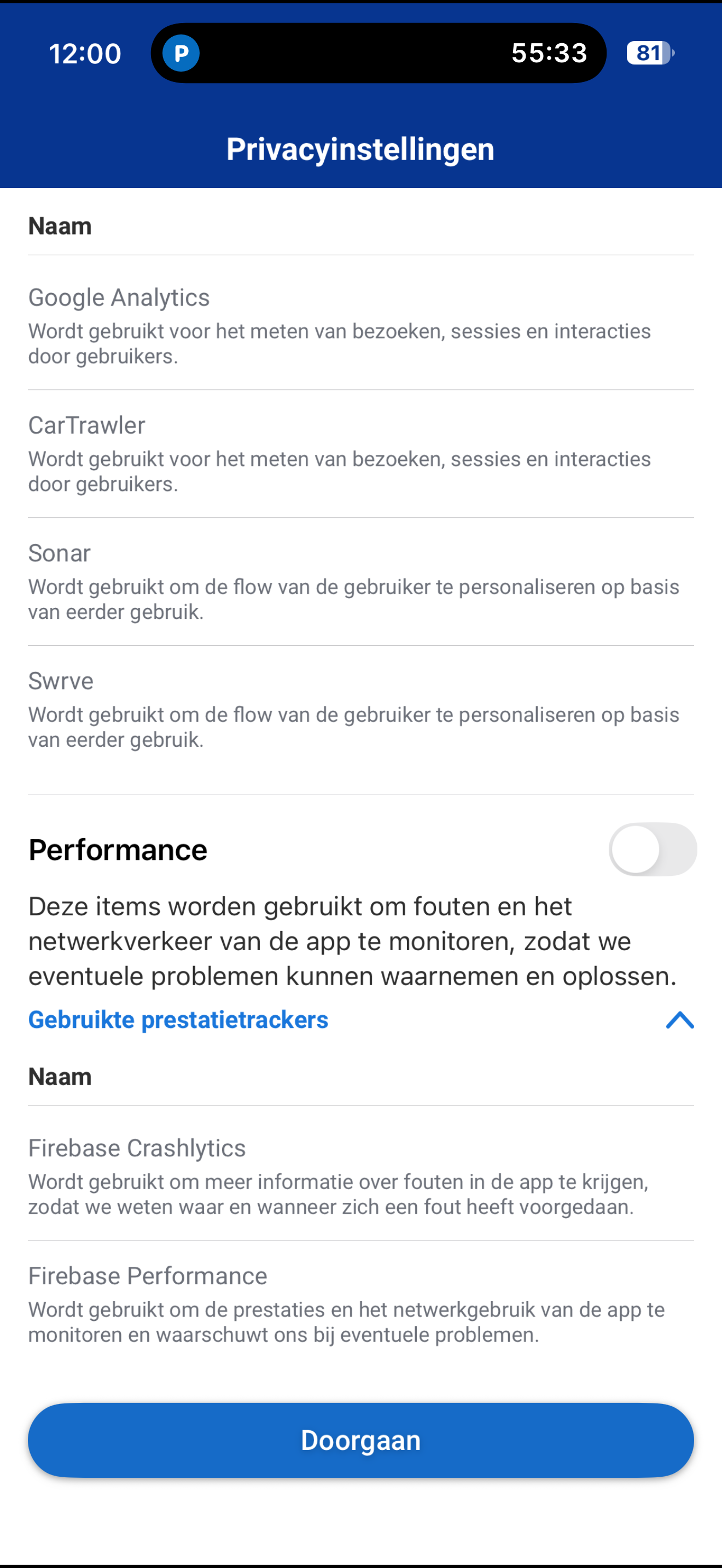The height and width of the screenshot is (1568, 722).
Task: Enable the Performance toggle
Action: (x=652, y=849)
